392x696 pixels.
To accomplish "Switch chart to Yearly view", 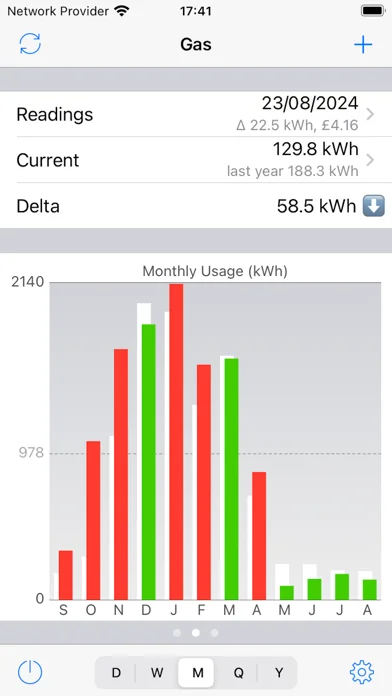I will click(279, 672).
